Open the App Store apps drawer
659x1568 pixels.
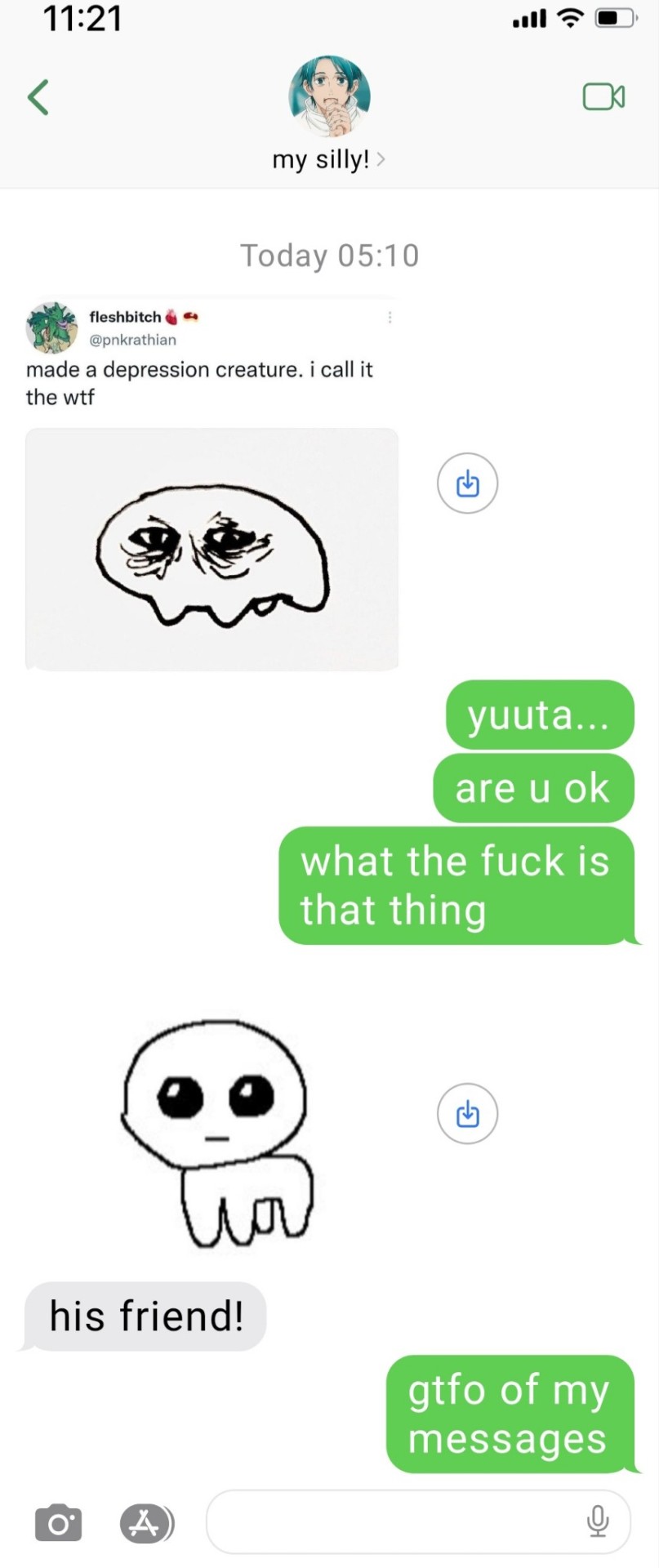pos(146,1522)
